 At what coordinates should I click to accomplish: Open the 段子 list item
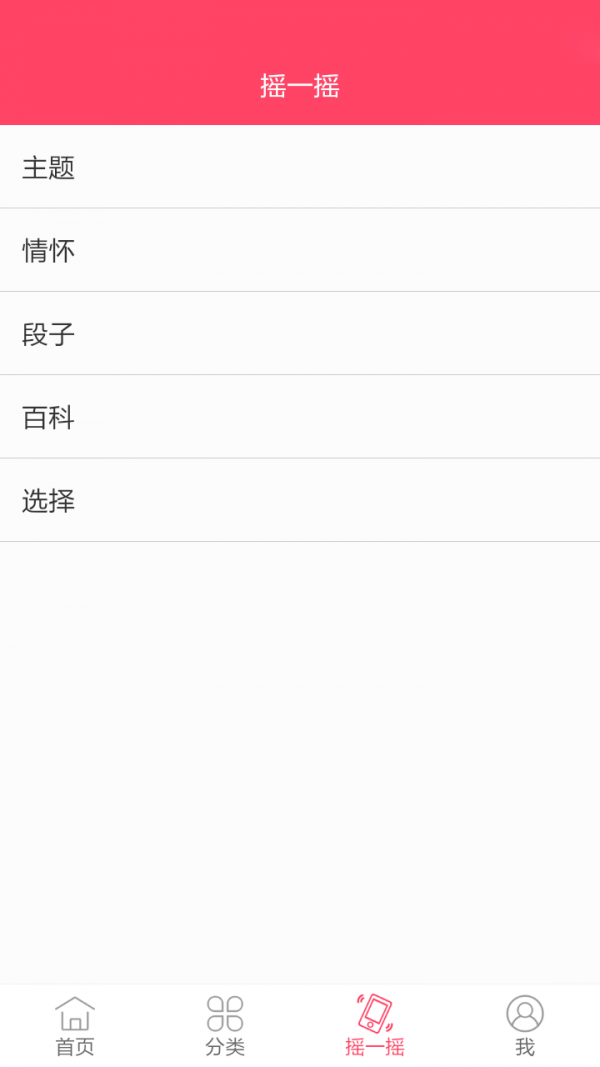point(300,334)
